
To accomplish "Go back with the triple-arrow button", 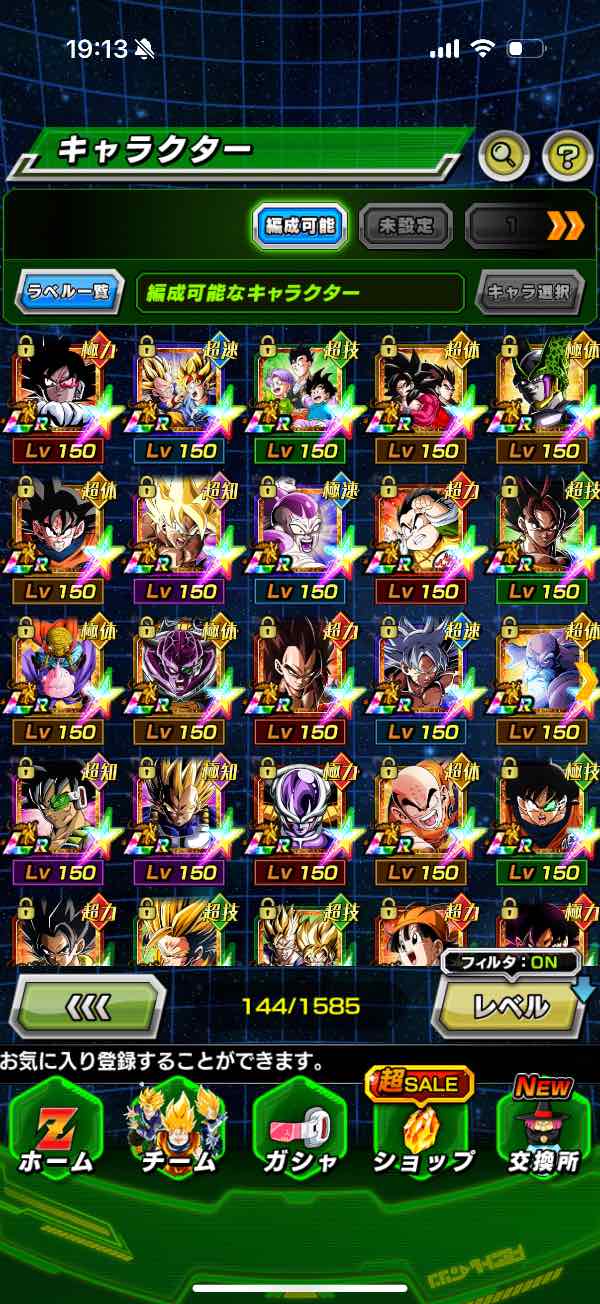I will [x=89, y=1005].
